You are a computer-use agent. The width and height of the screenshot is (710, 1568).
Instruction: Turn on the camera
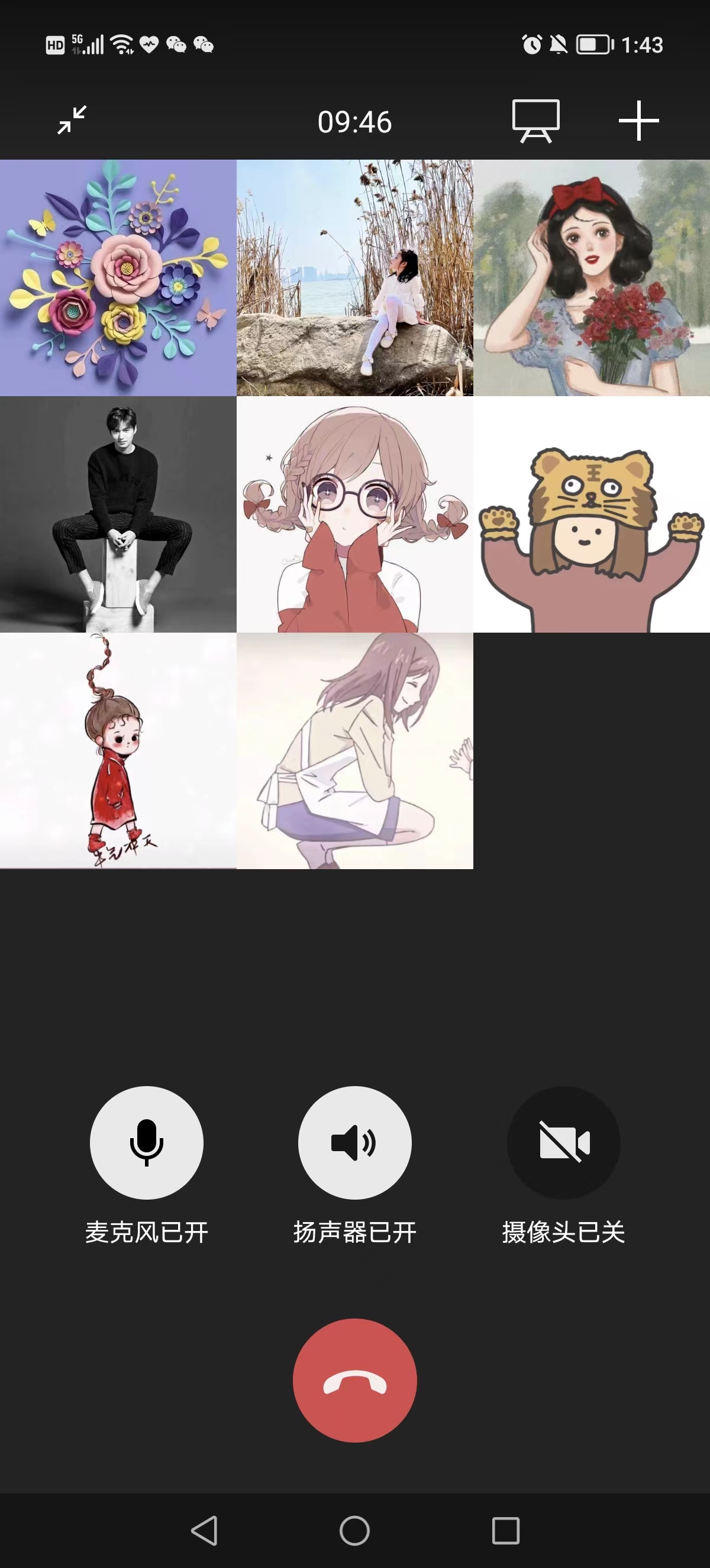(563, 1142)
